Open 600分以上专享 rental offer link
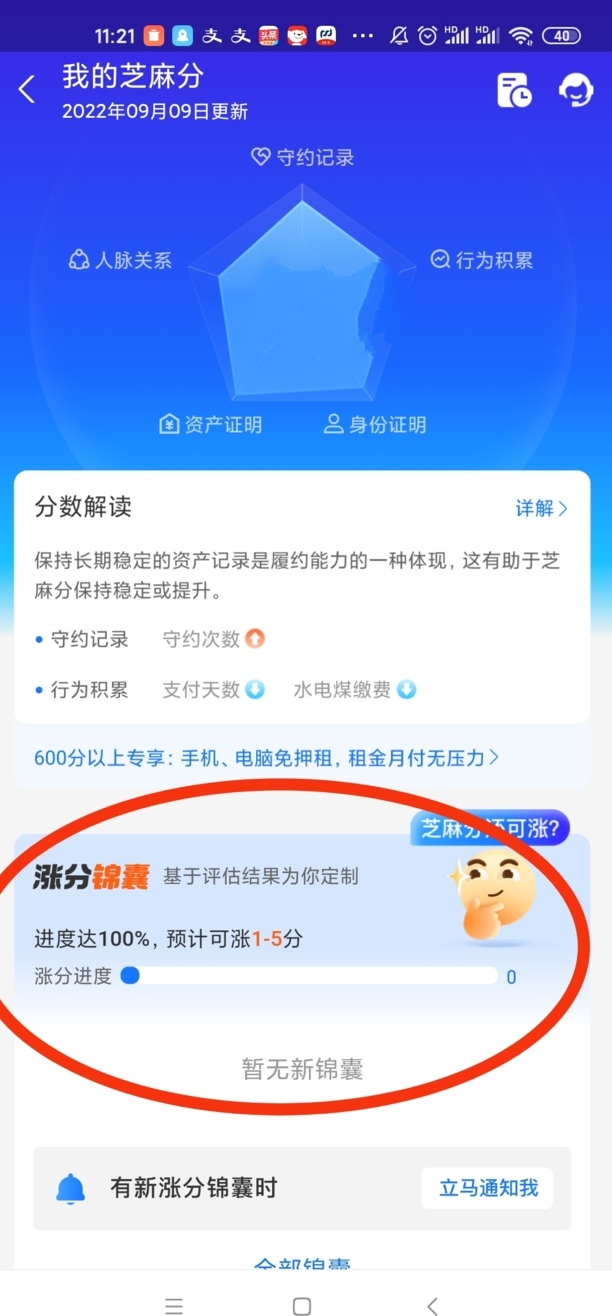 tap(267, 757)
